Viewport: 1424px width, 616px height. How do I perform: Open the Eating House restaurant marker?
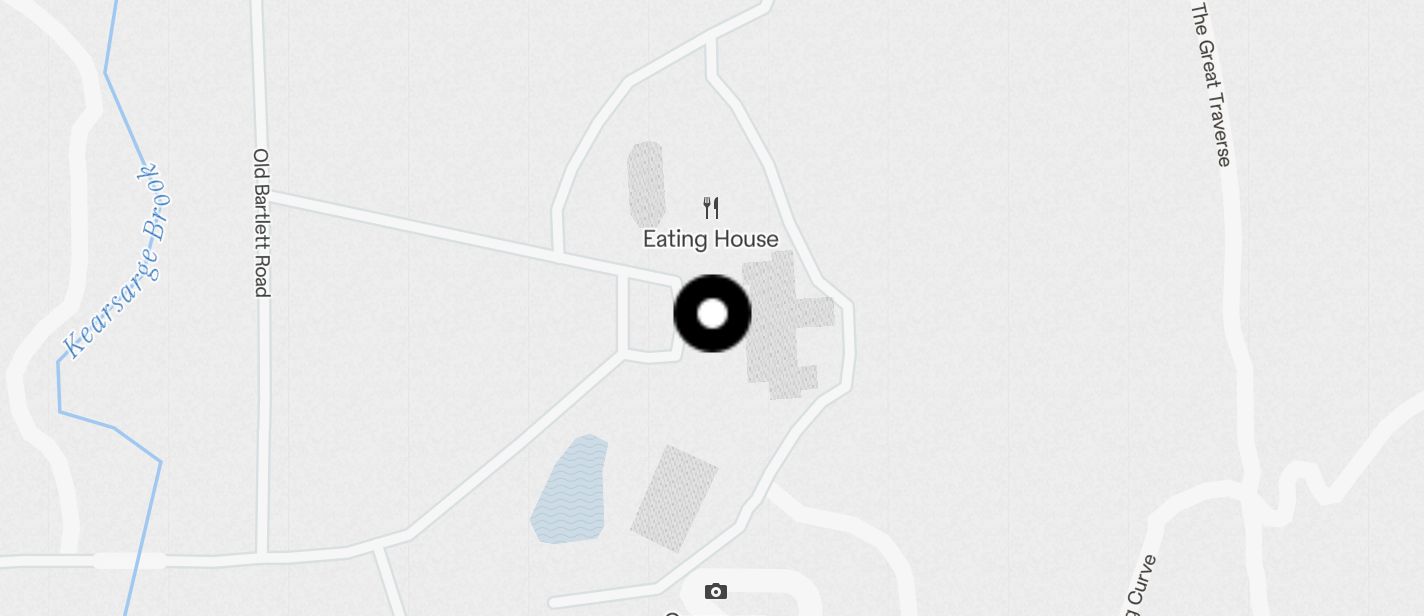click(711, 208)
